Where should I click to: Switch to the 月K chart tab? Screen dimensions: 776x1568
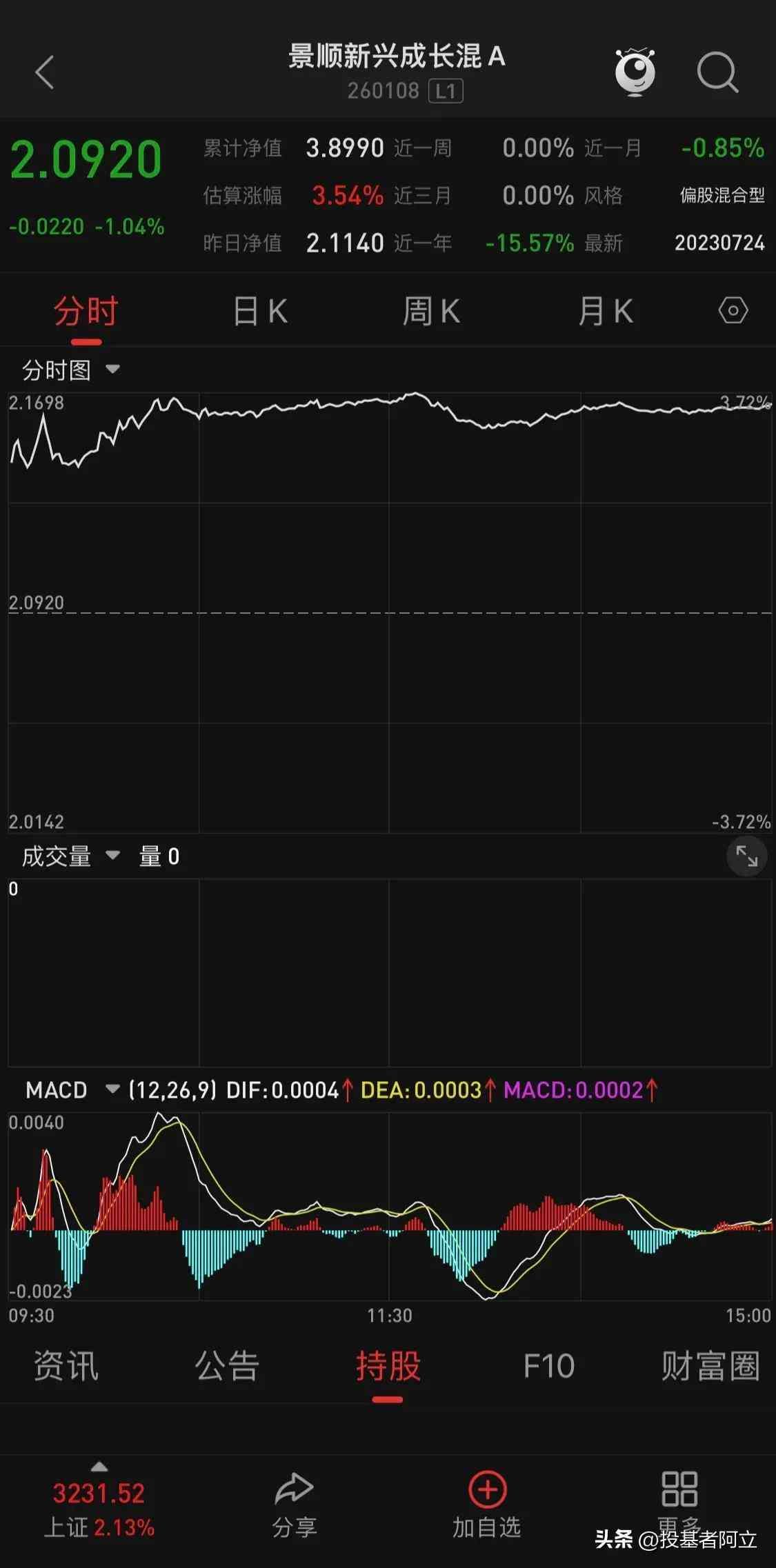(x=606, y=311)
